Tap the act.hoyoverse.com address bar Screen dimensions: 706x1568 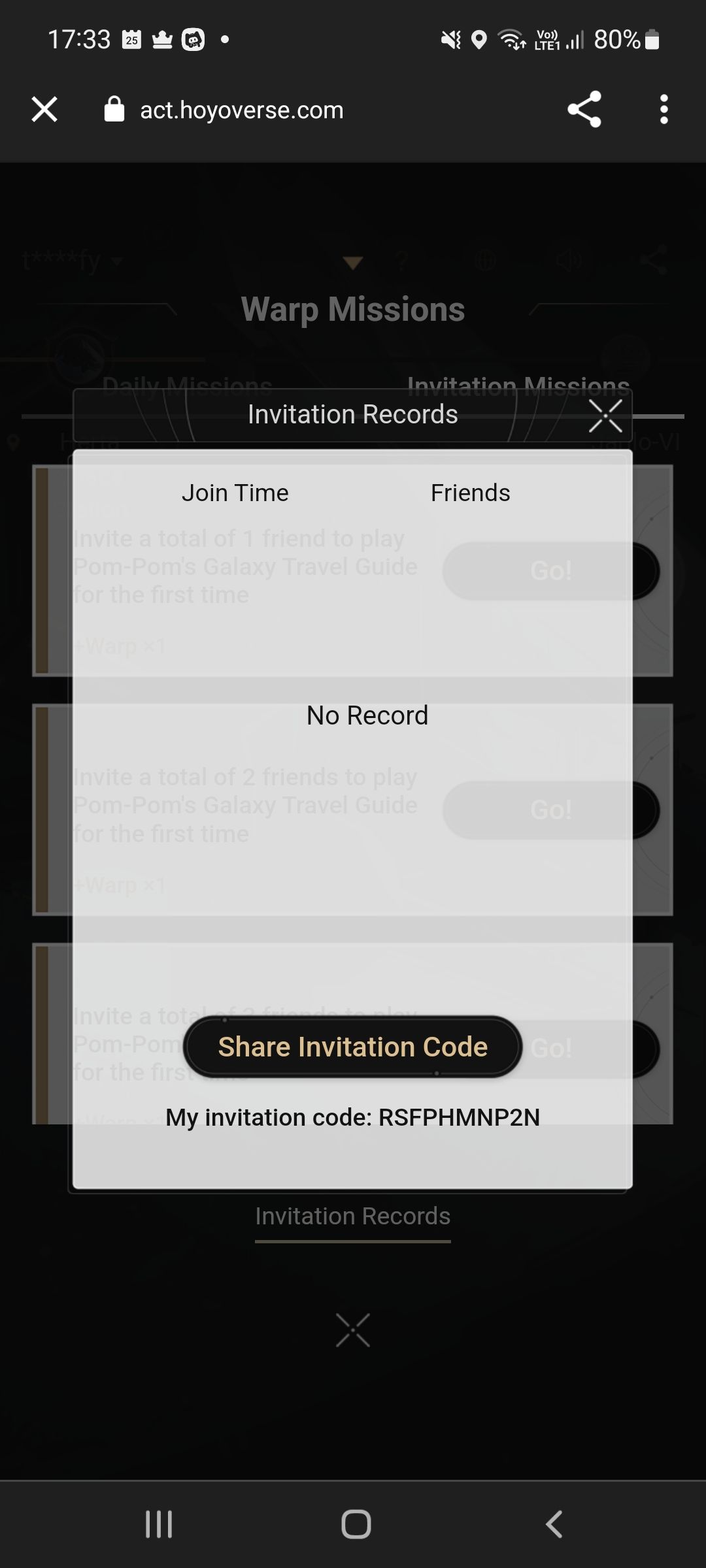pyautogui.click(x=242, y=109)
